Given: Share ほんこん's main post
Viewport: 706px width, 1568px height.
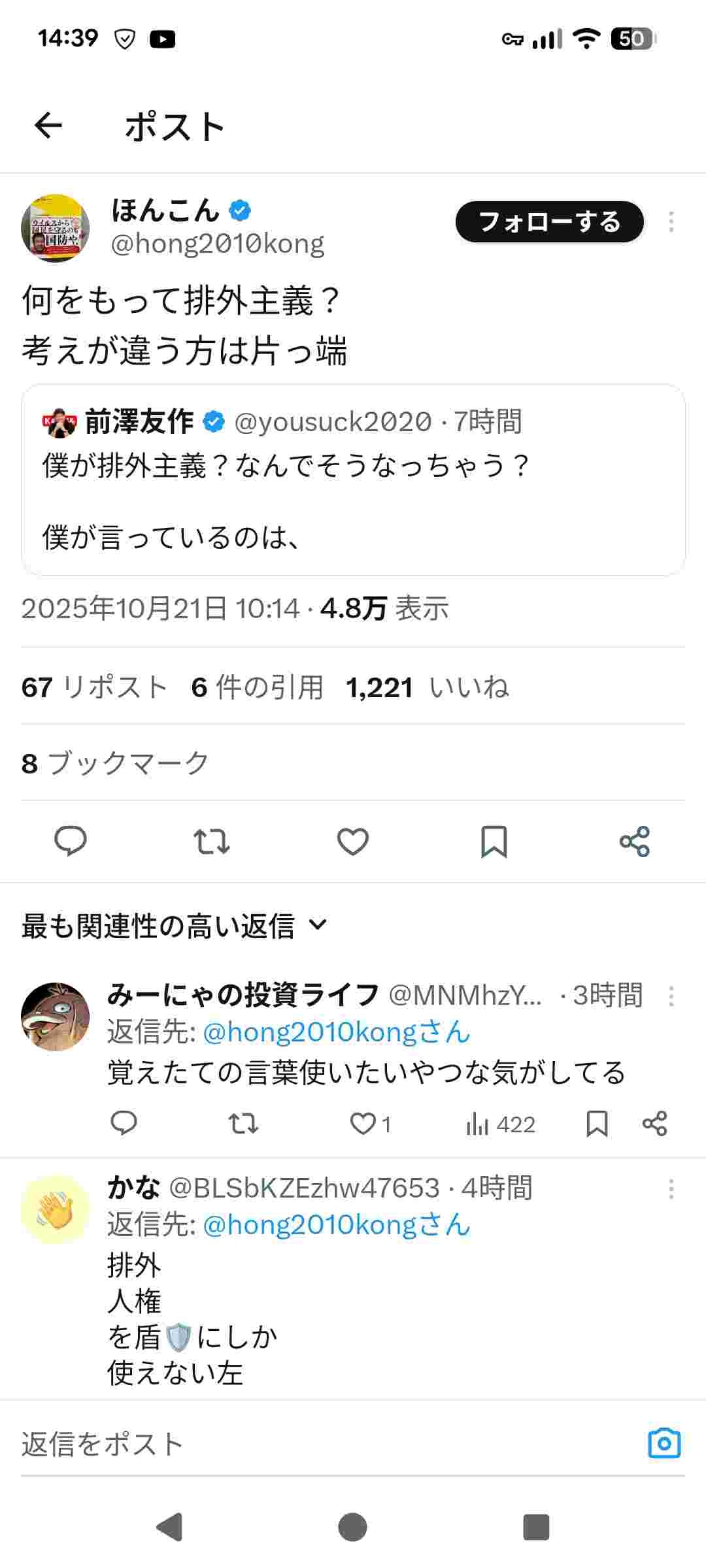Looking at the screenshot, I should [x=635, y=841].
